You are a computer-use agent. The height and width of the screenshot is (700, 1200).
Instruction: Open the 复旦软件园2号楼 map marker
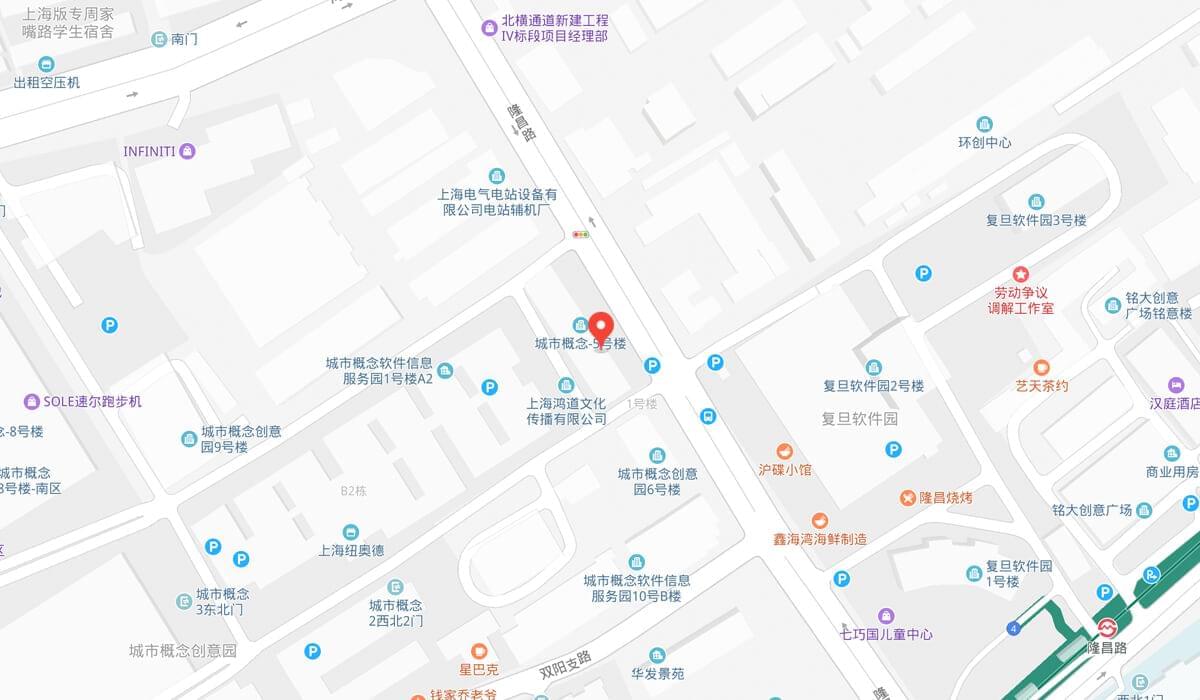(x=873, y=367)
